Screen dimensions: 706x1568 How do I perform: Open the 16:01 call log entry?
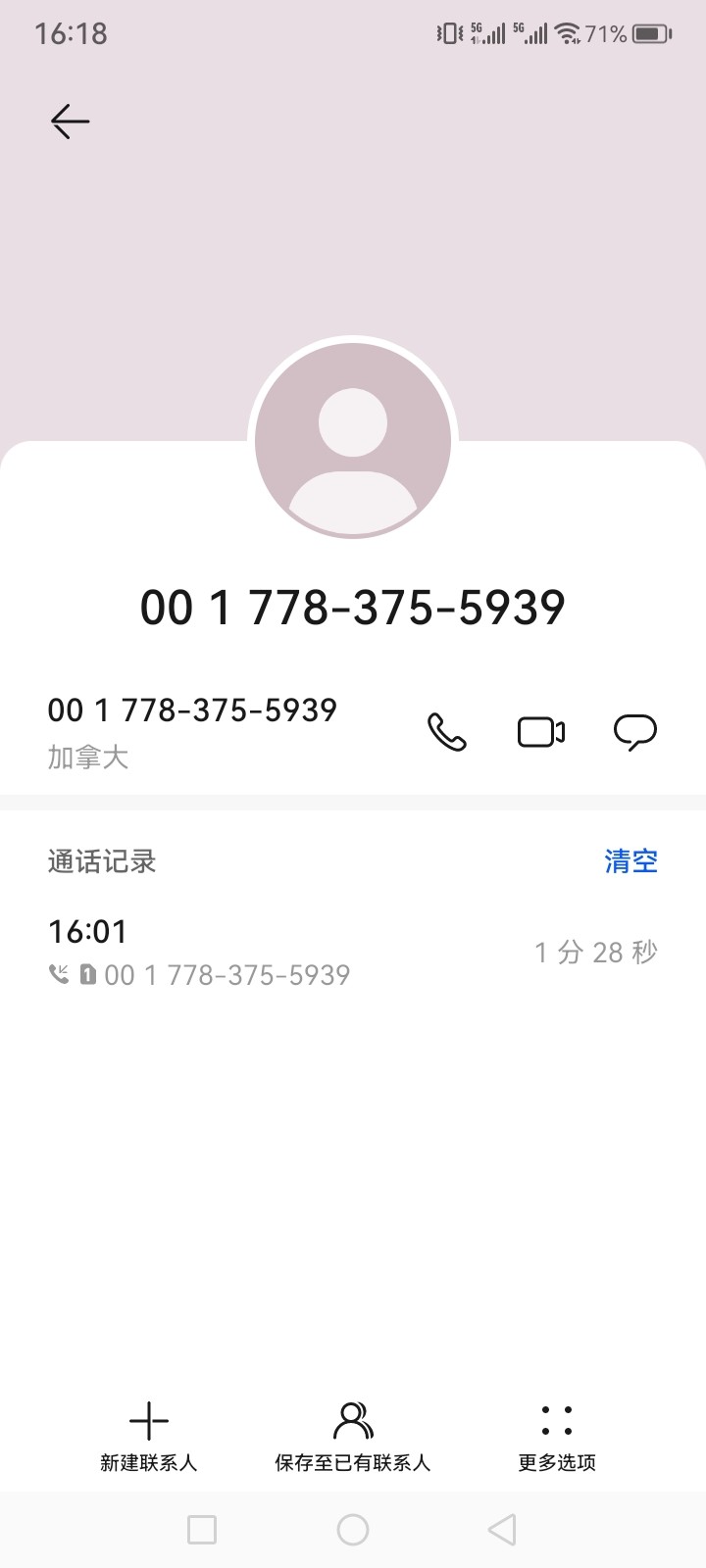[353, 952]
